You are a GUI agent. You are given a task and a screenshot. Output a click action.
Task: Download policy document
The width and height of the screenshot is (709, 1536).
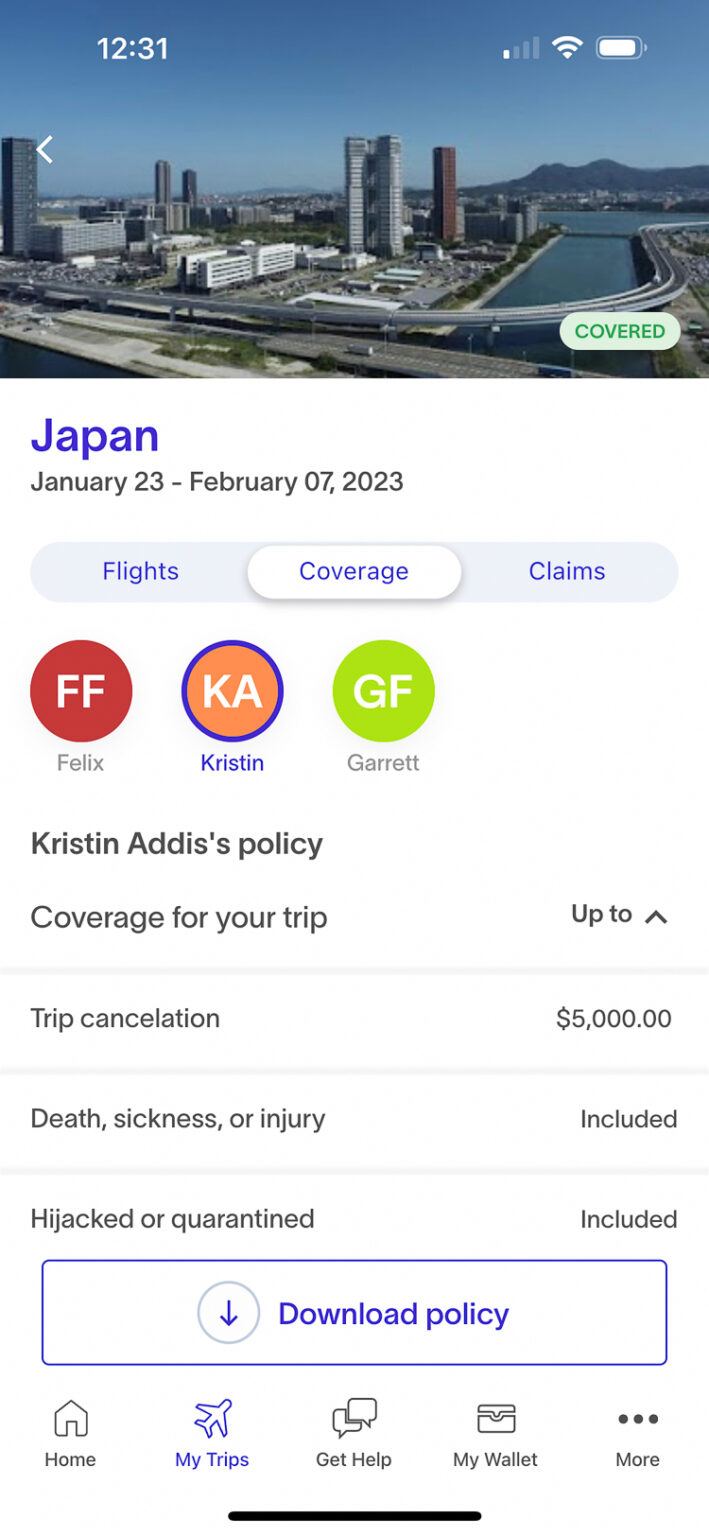click(354, 1312)
